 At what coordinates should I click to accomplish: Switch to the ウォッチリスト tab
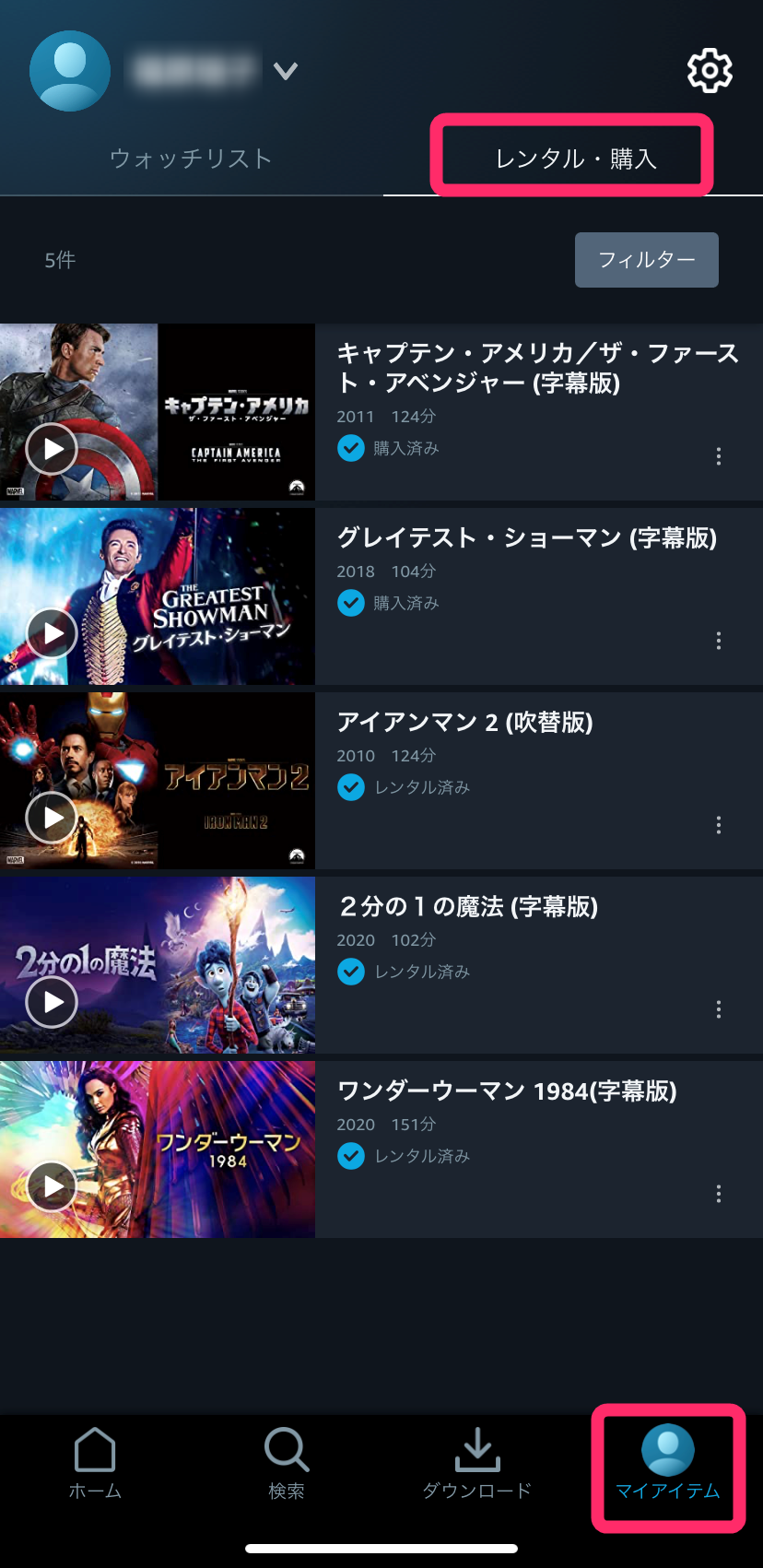coord(191,158)
